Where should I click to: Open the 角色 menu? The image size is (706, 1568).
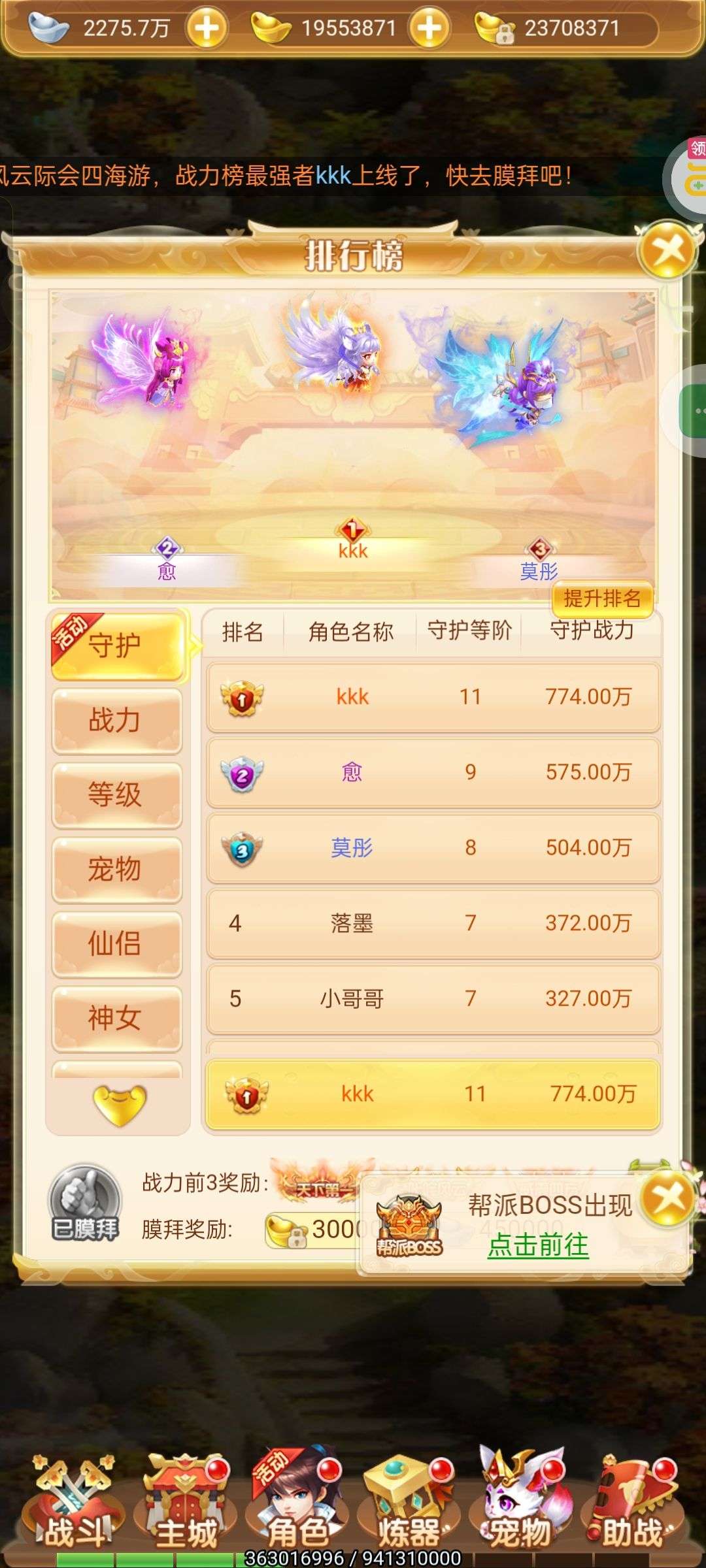click(x=297, y=1509)
